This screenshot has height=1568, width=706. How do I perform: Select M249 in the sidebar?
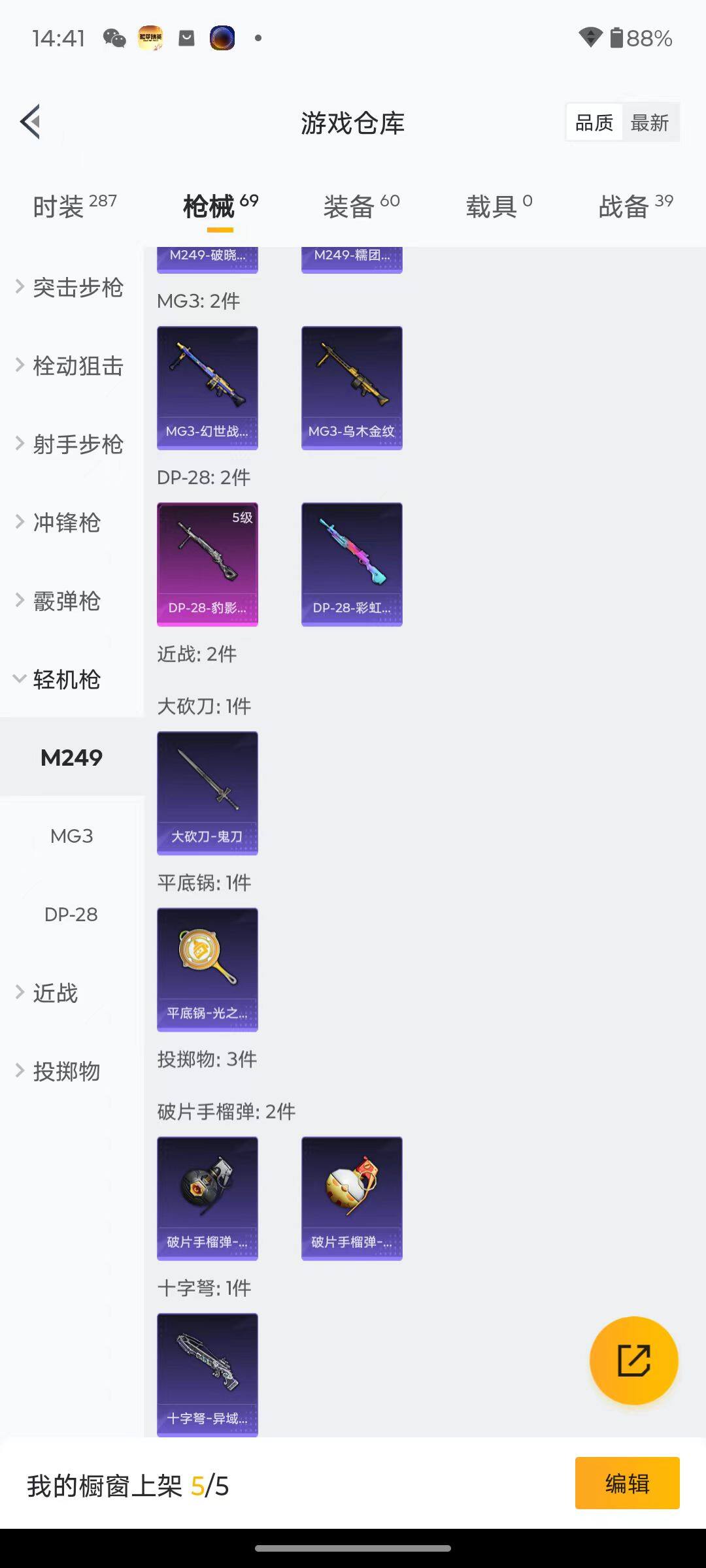pos(72,758)
